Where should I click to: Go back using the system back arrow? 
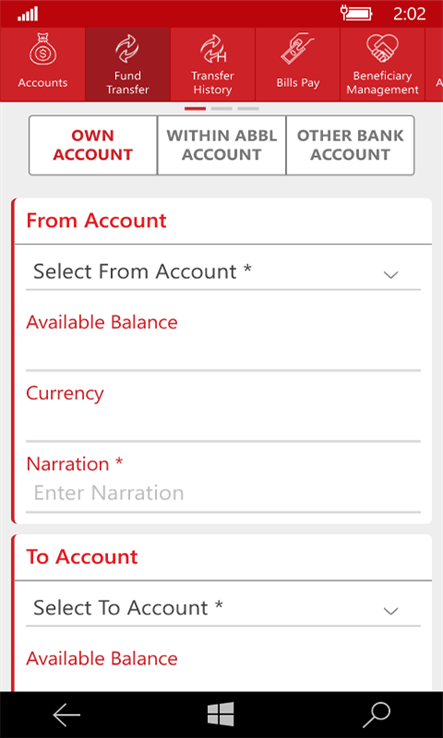[x=66, y=715]
